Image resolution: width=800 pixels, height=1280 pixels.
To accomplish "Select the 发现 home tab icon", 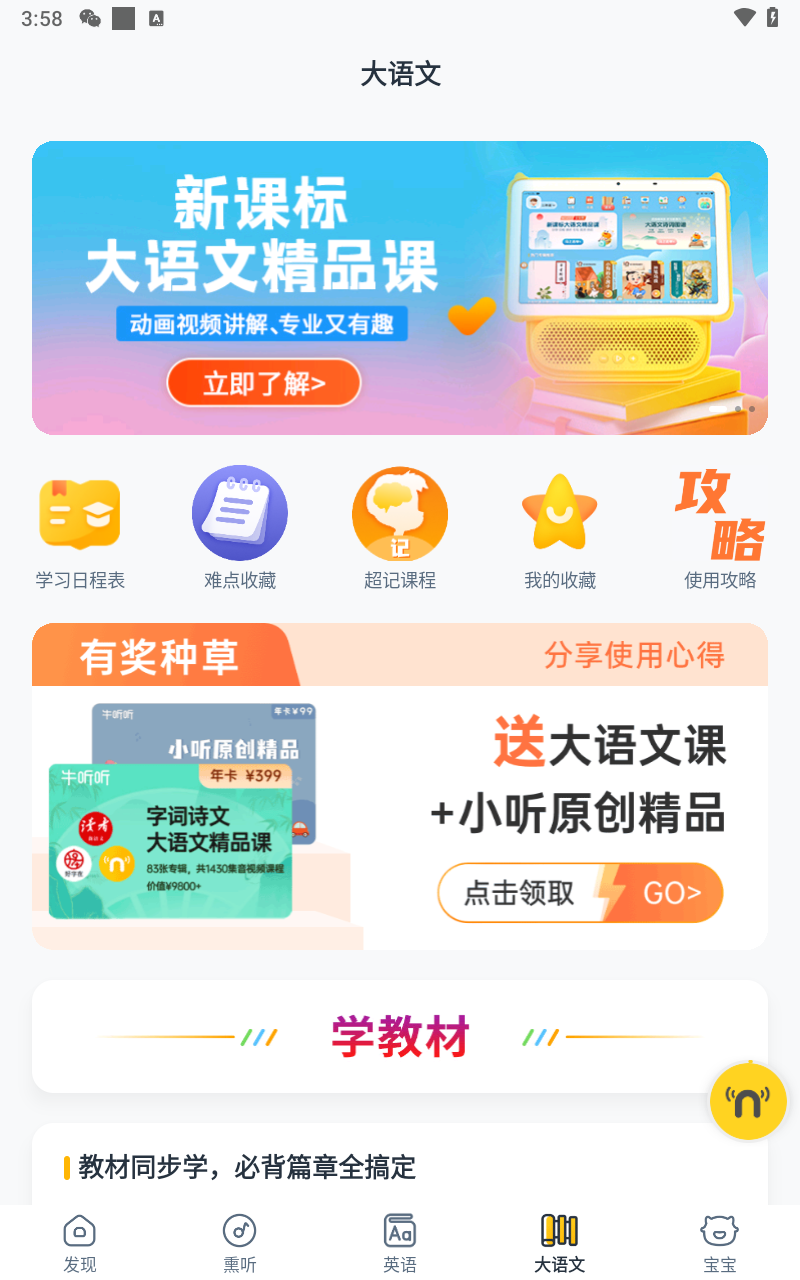I will click(80, 1231).
